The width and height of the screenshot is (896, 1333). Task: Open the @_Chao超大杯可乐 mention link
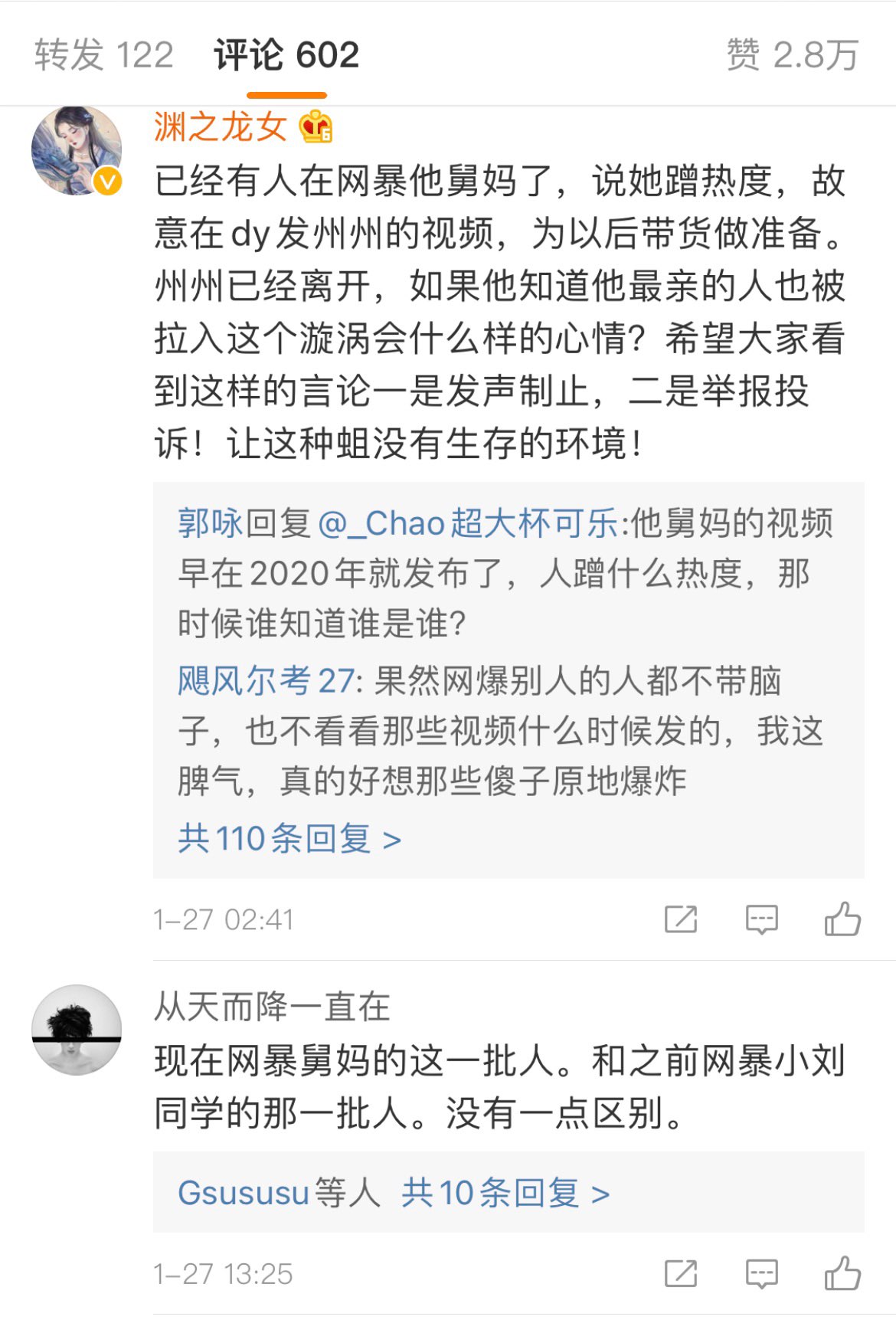[x=467, y=524]
